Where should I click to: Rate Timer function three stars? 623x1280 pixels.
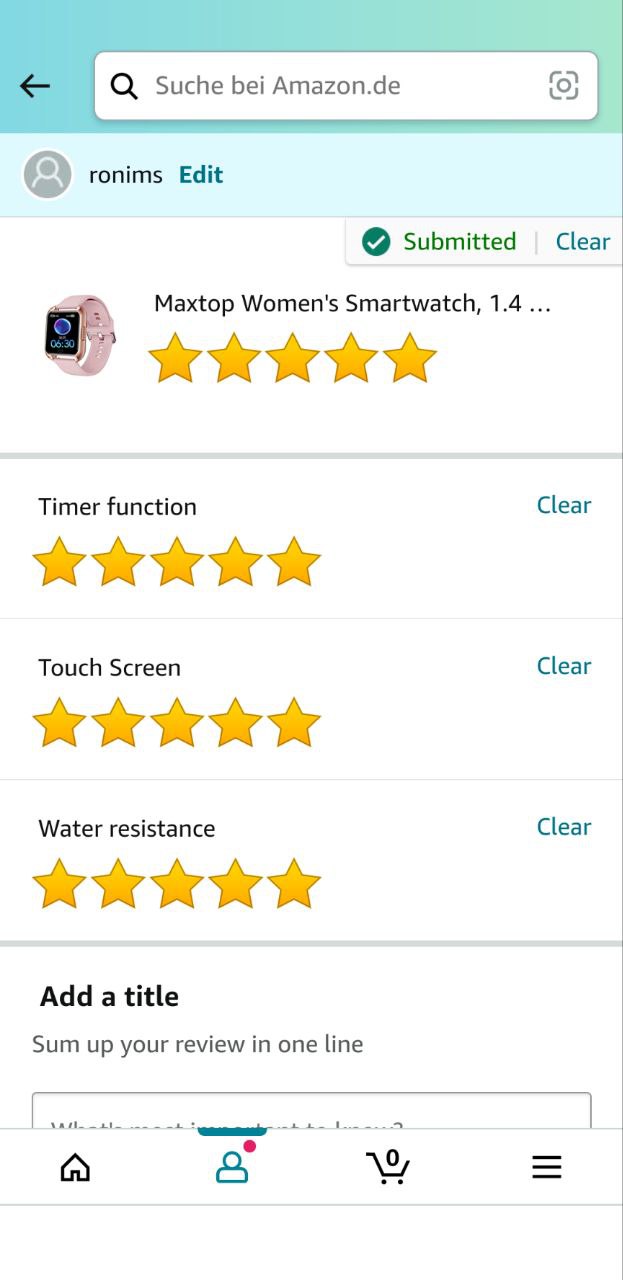tap(177, 562)
